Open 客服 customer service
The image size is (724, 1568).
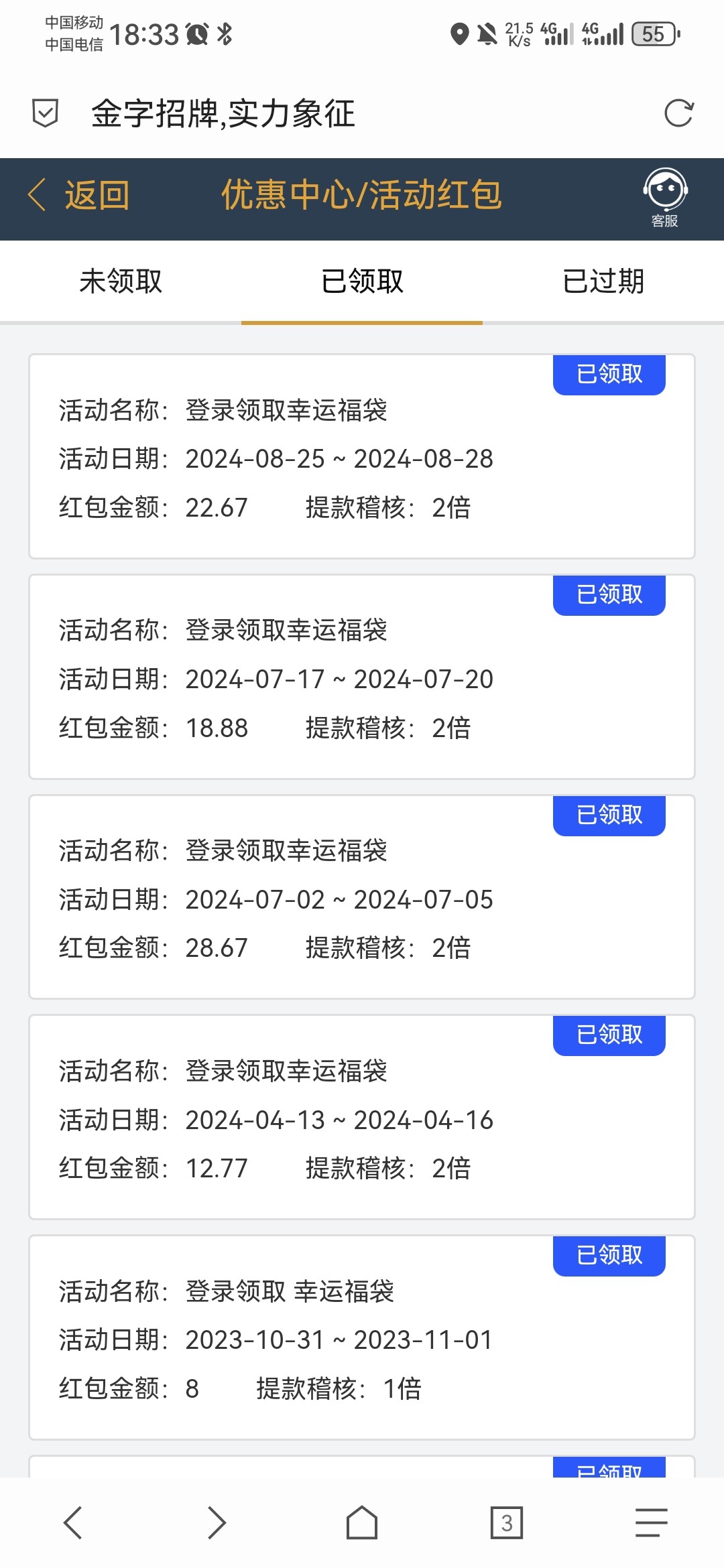point(665,198)
